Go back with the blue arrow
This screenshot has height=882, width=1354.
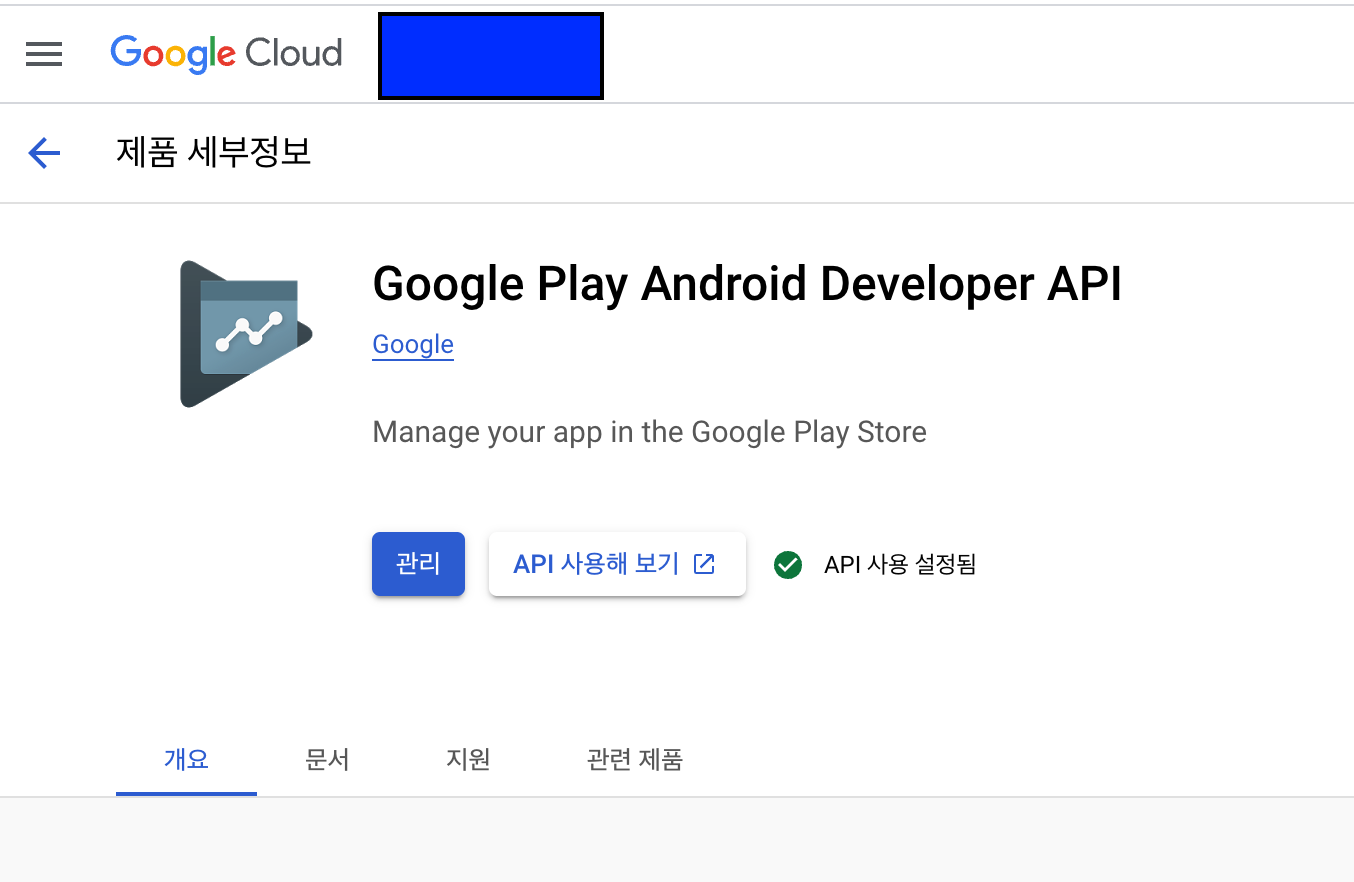click(44, 153)
